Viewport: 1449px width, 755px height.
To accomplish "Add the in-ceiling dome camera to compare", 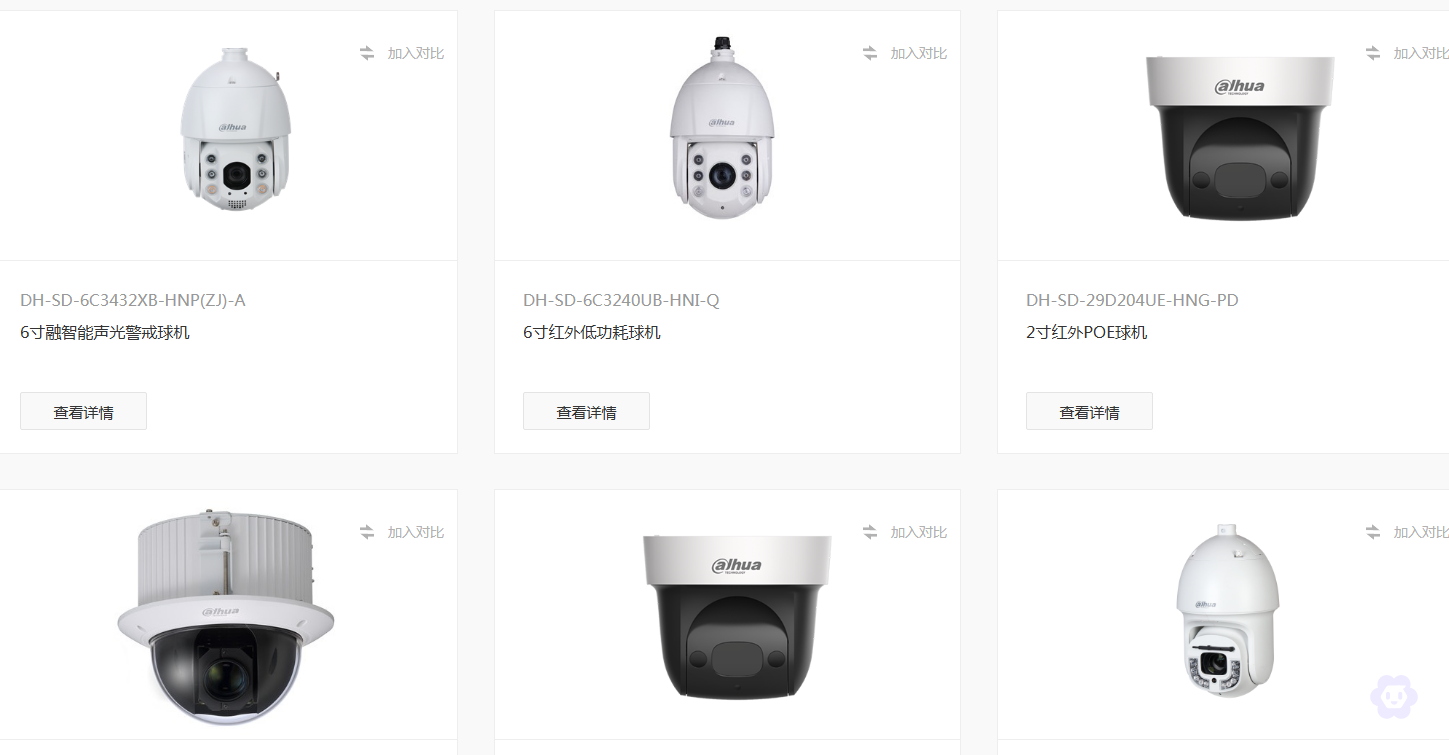I will (x=403, y=532).
